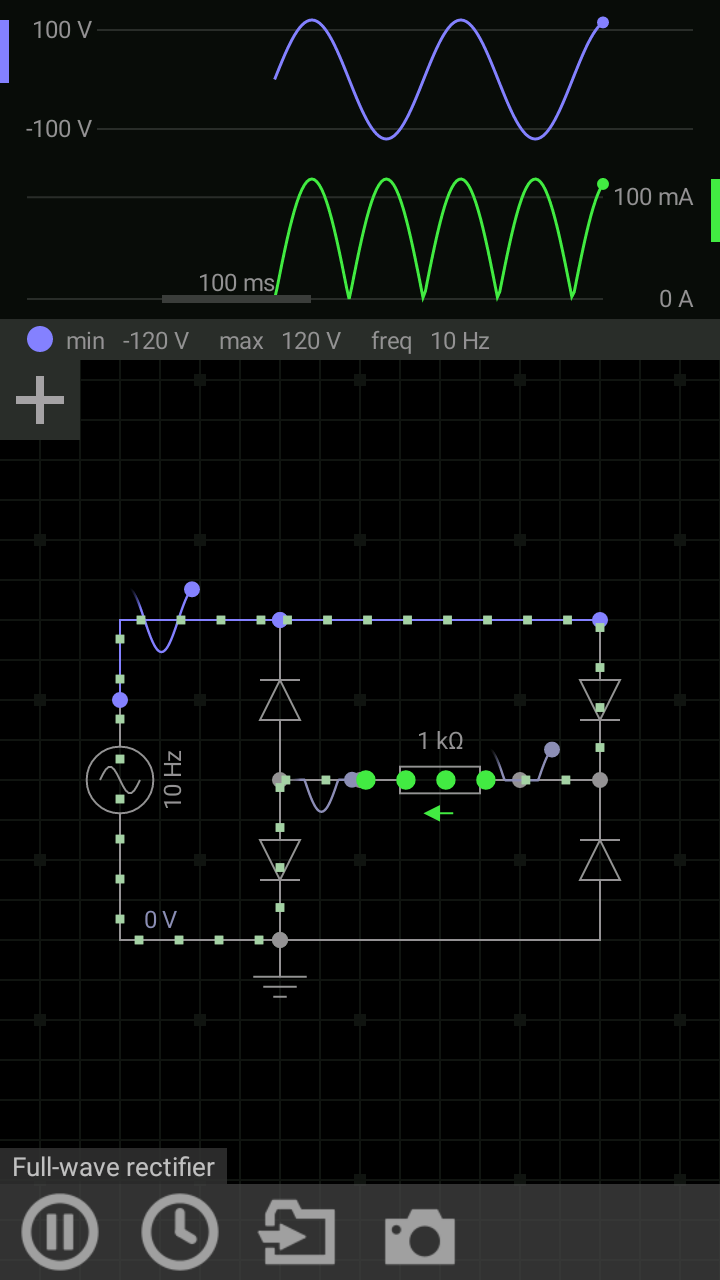
Task: Pause the circuit simulation
Action: click(60, 1232)
